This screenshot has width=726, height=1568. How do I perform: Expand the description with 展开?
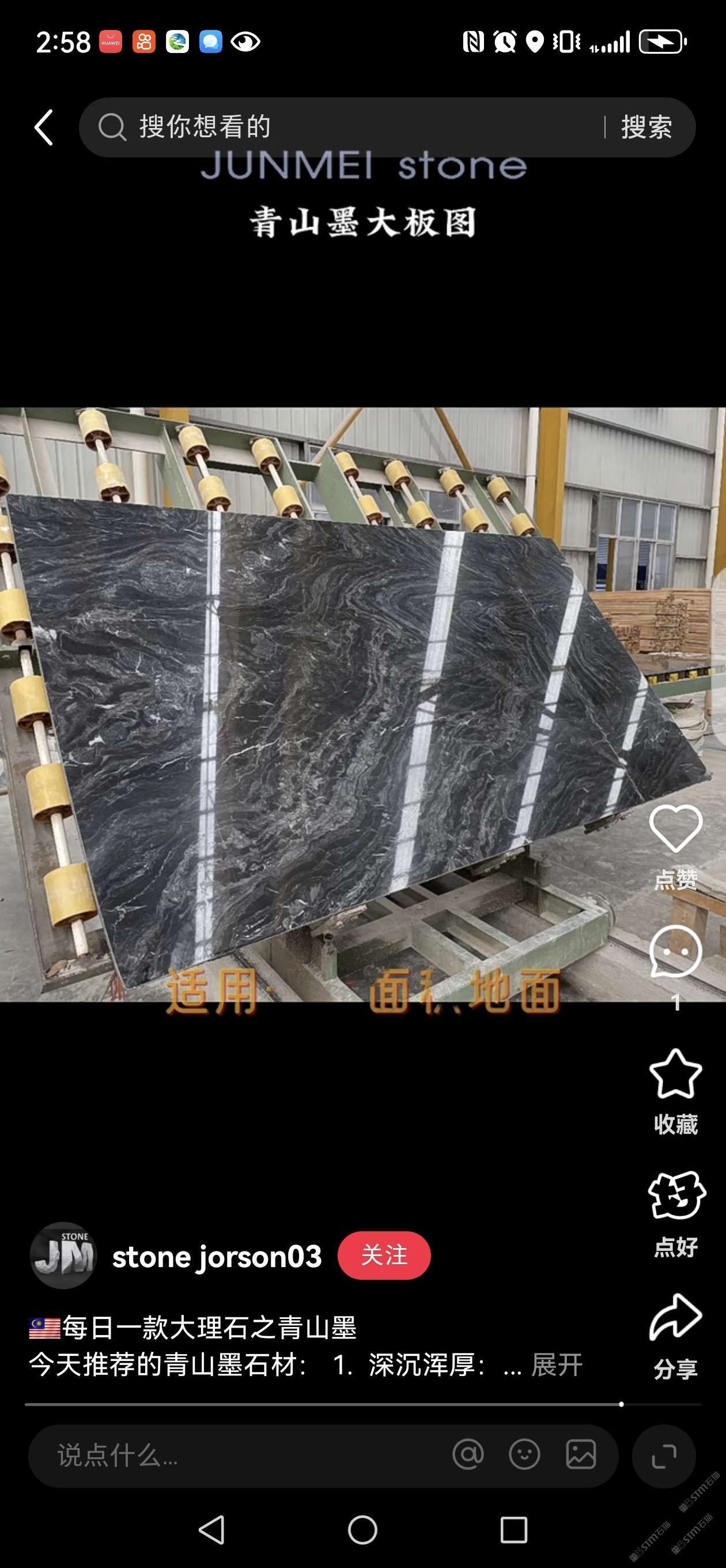point(557,1365)
